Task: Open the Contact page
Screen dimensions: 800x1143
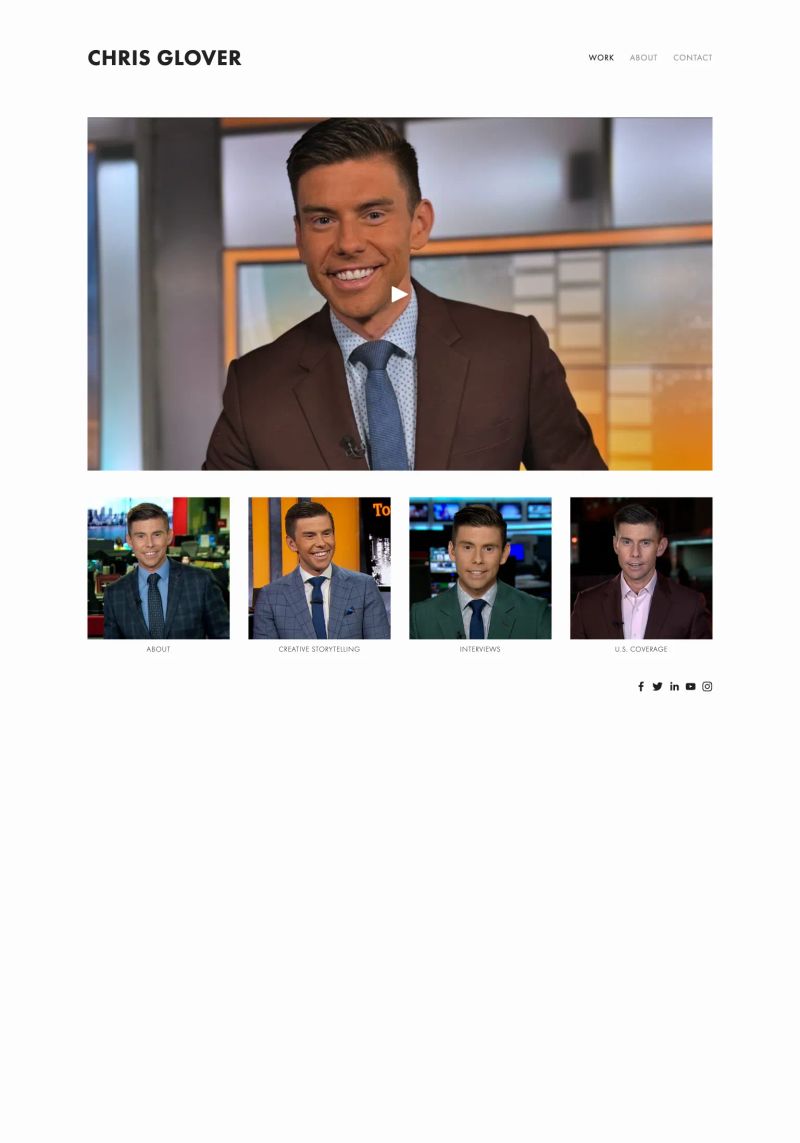Action: (692, 58)
